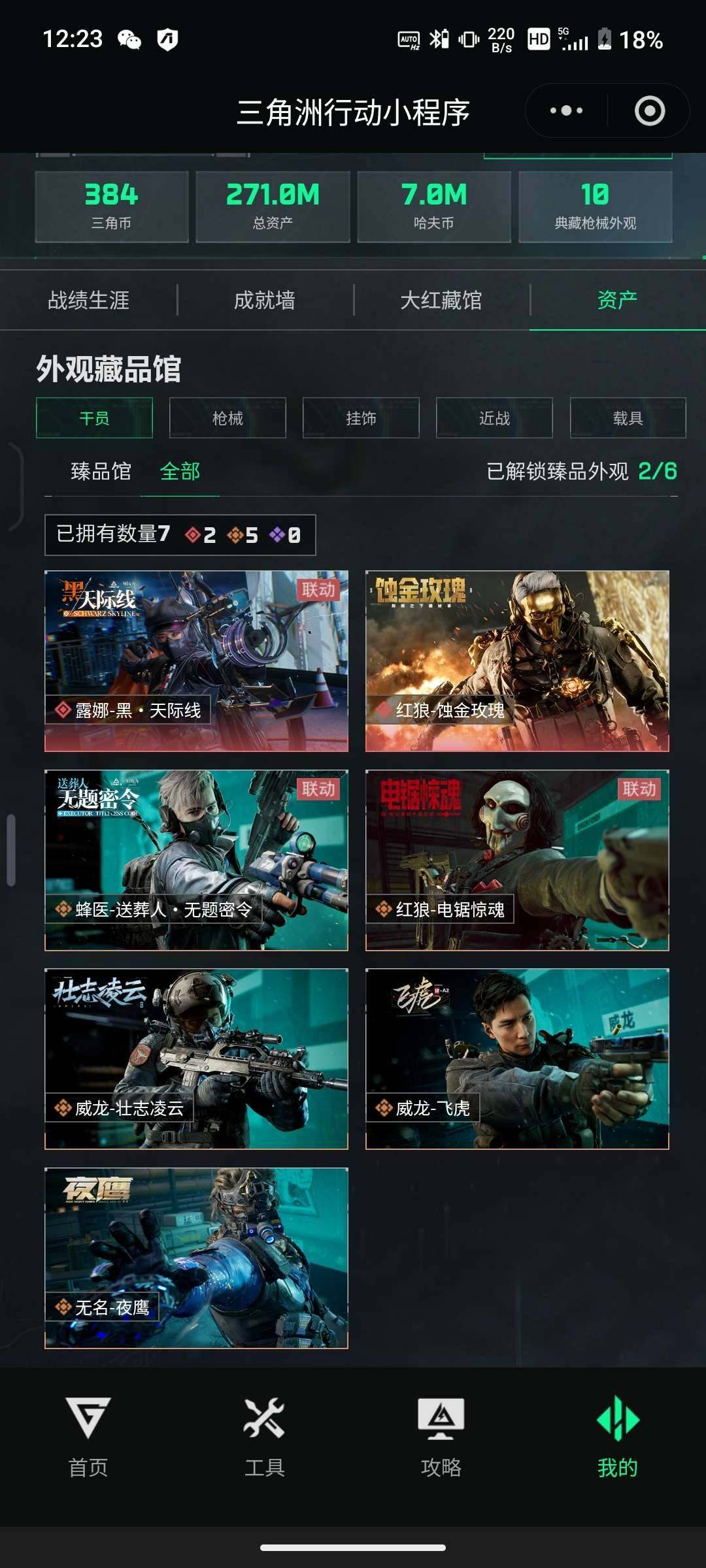Screen dimensions: 706x1568
Task: Tap the 总资产 271.0M stat panel
Action: click(x=273, y=206)
